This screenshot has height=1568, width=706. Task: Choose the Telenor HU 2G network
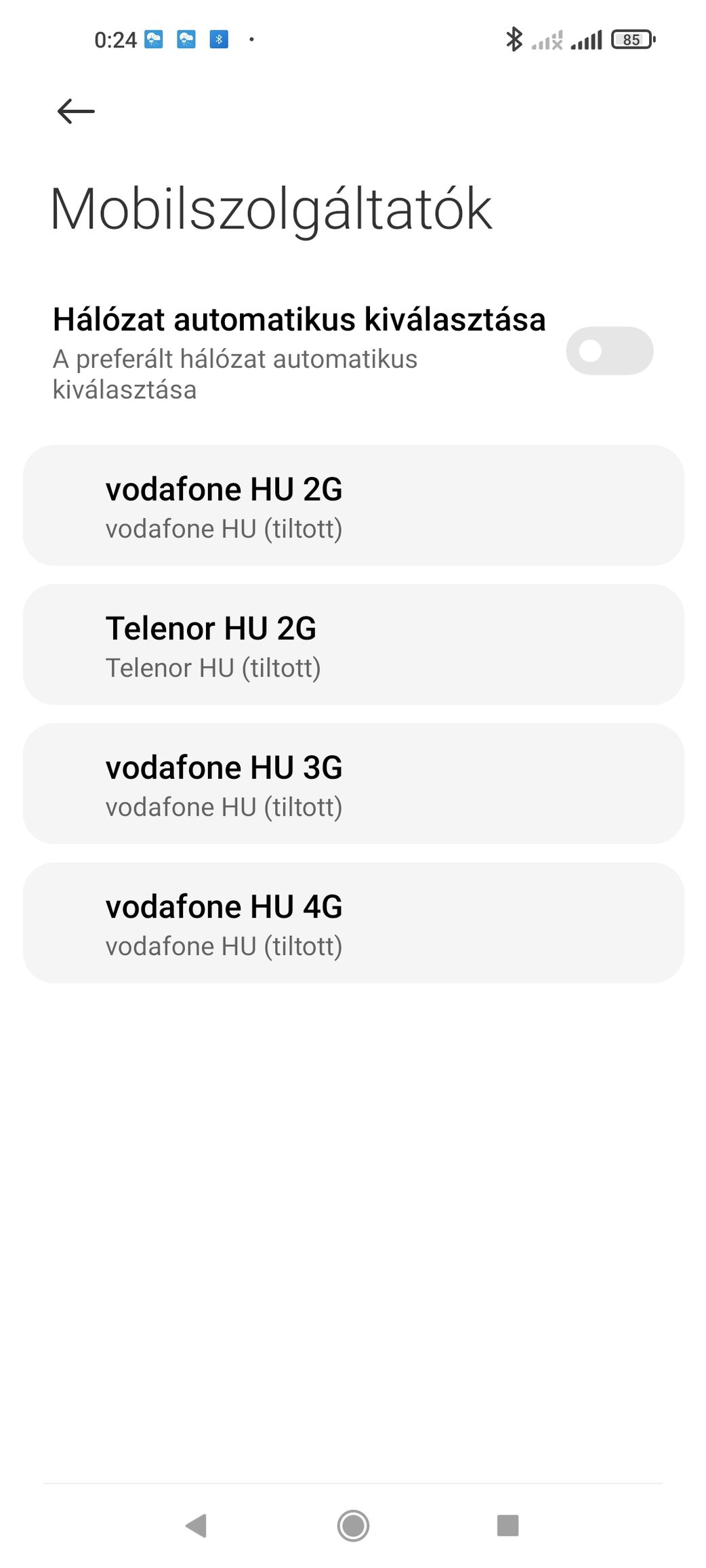(353, 645)
